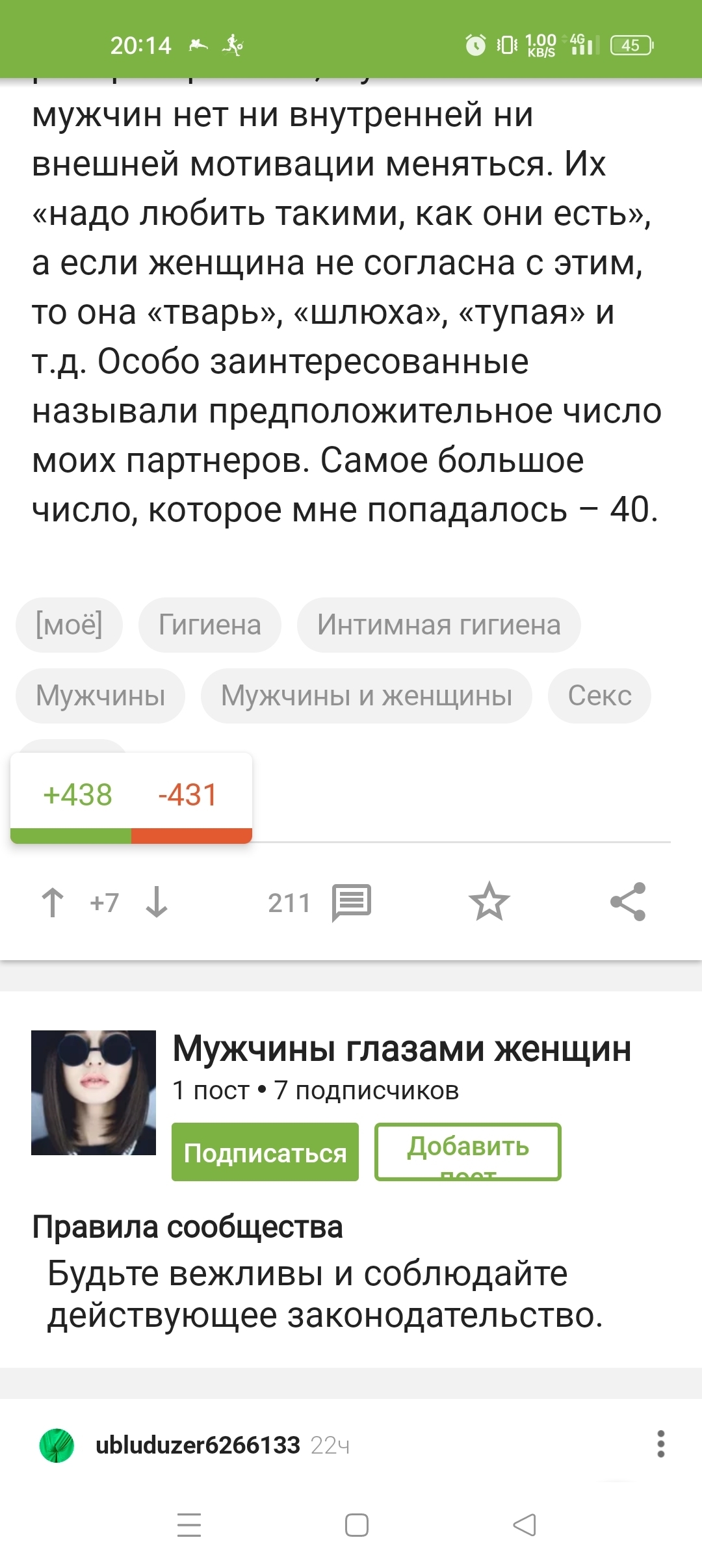
Task: Open the [моё] tag
Action: click(69, 625)
